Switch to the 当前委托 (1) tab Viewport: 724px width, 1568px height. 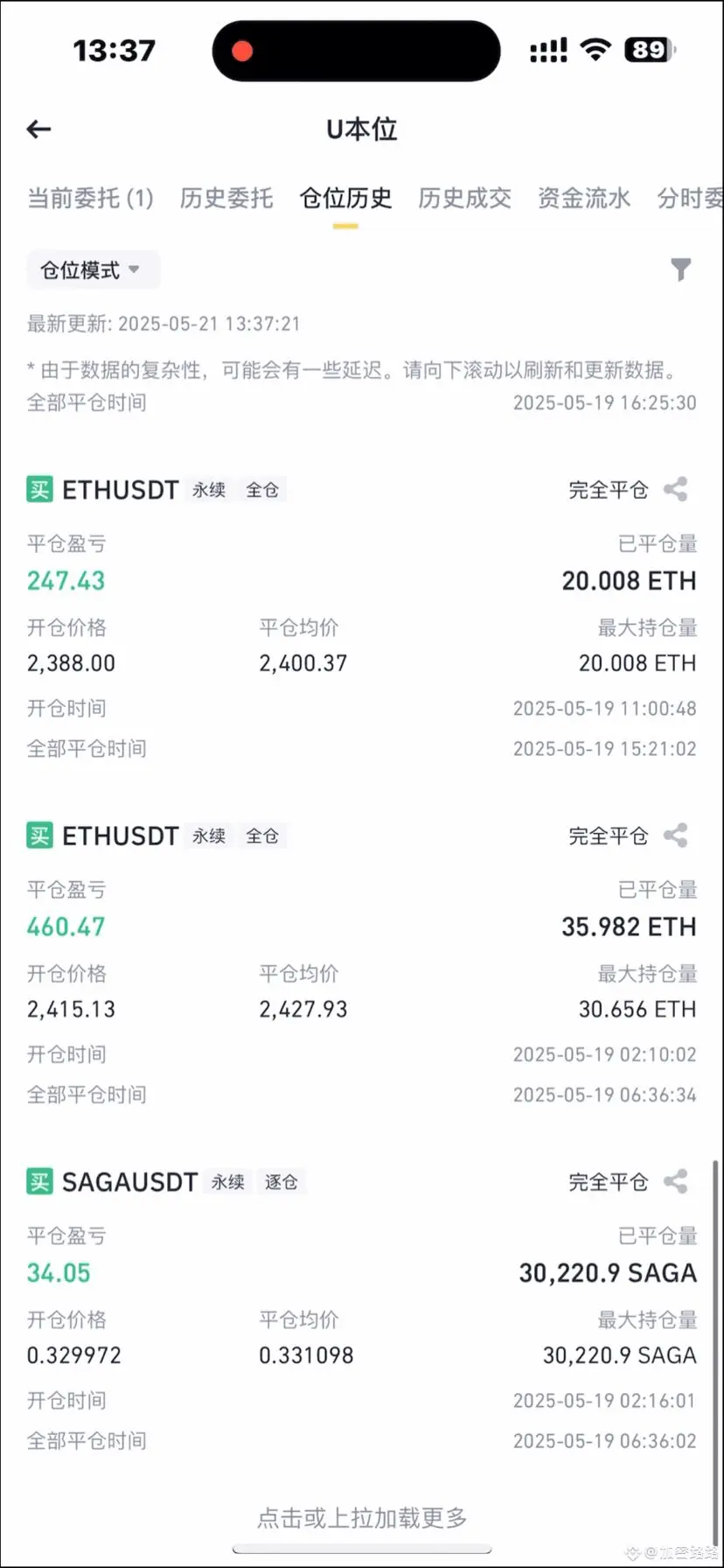click(x=90, y=199)
